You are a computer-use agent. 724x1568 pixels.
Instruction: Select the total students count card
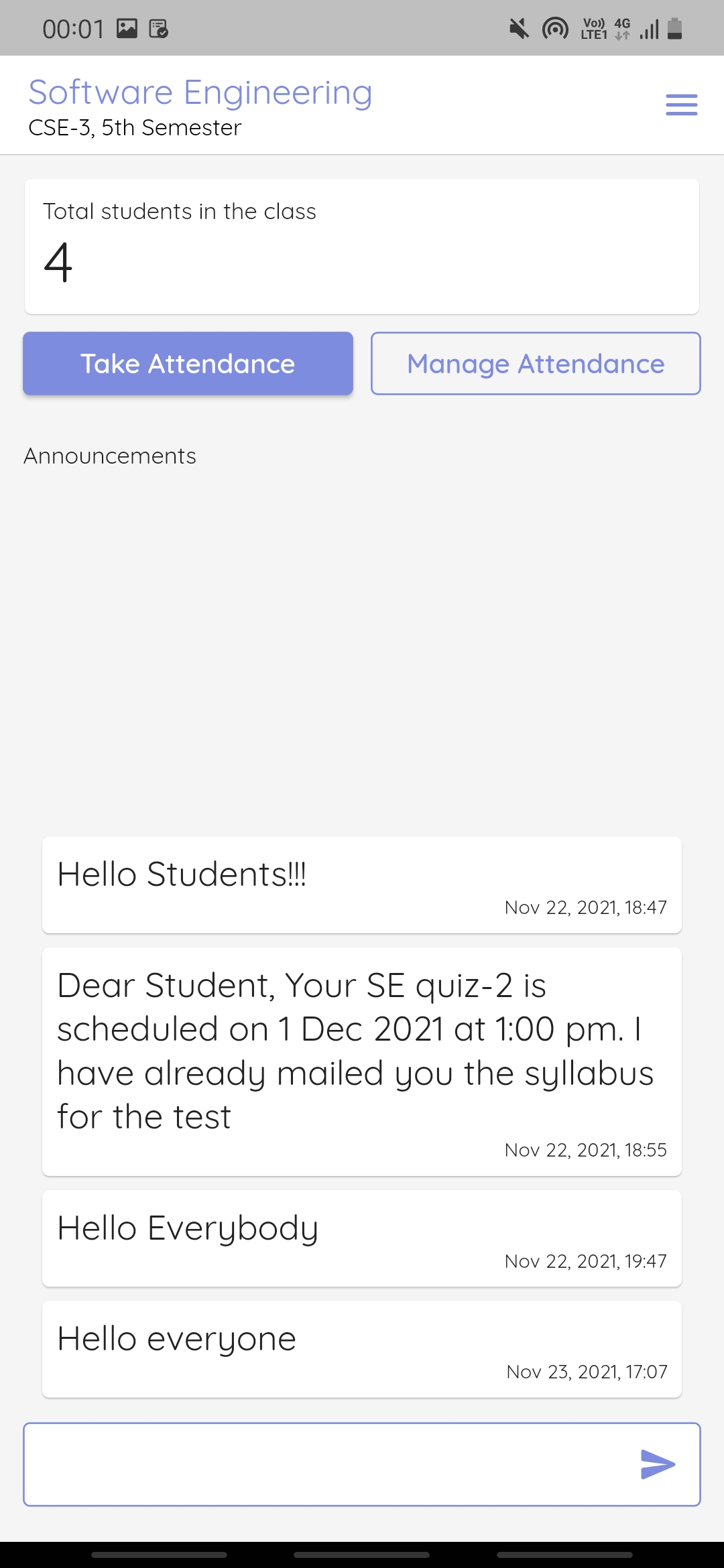tap(362, 245)
